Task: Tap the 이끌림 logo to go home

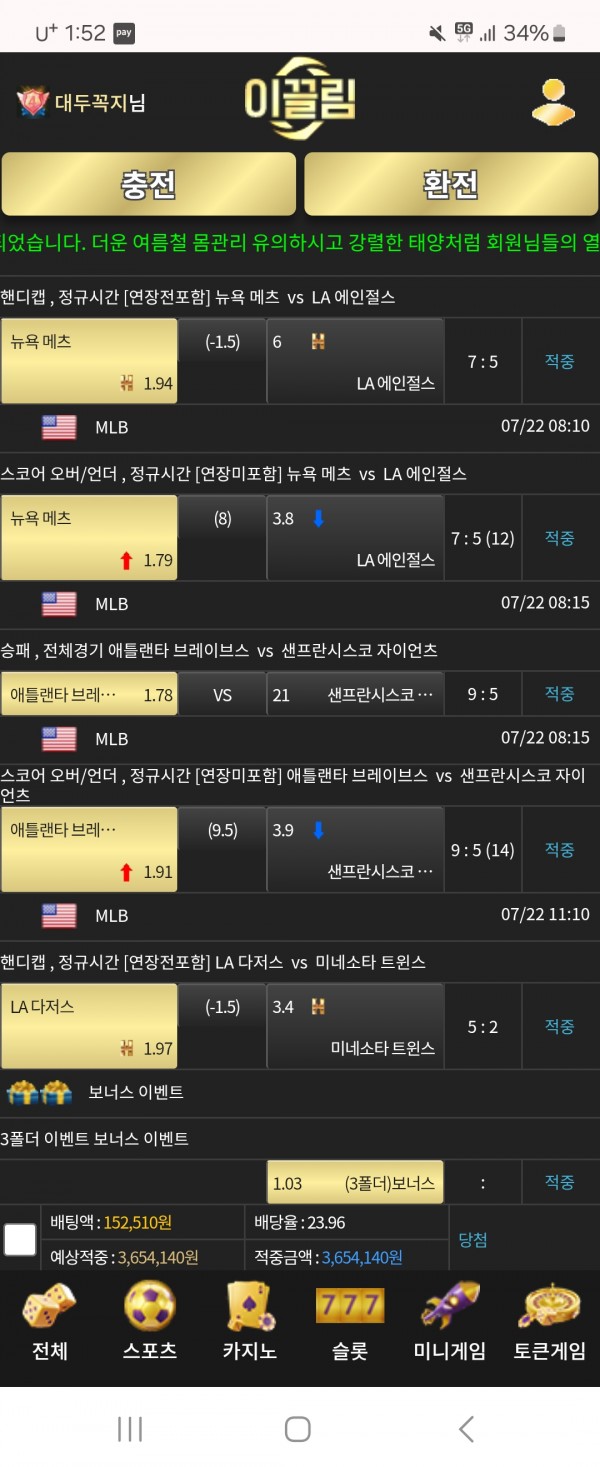Action: [x=300, y=101]
